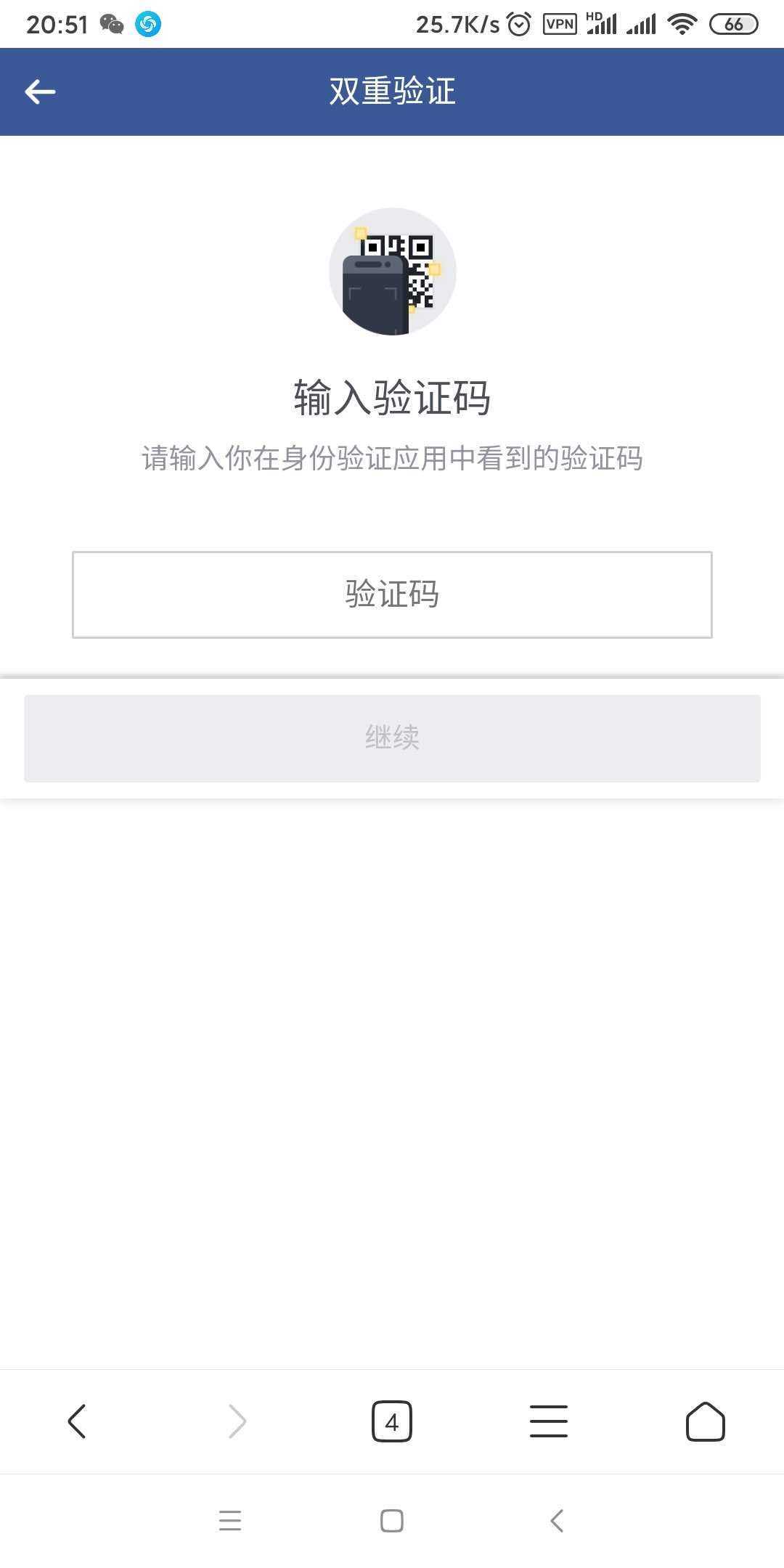The width and height of the screenshot is (784, 1568).
Task: Open the browser menu with three lines
Action: pos(549,1421)
